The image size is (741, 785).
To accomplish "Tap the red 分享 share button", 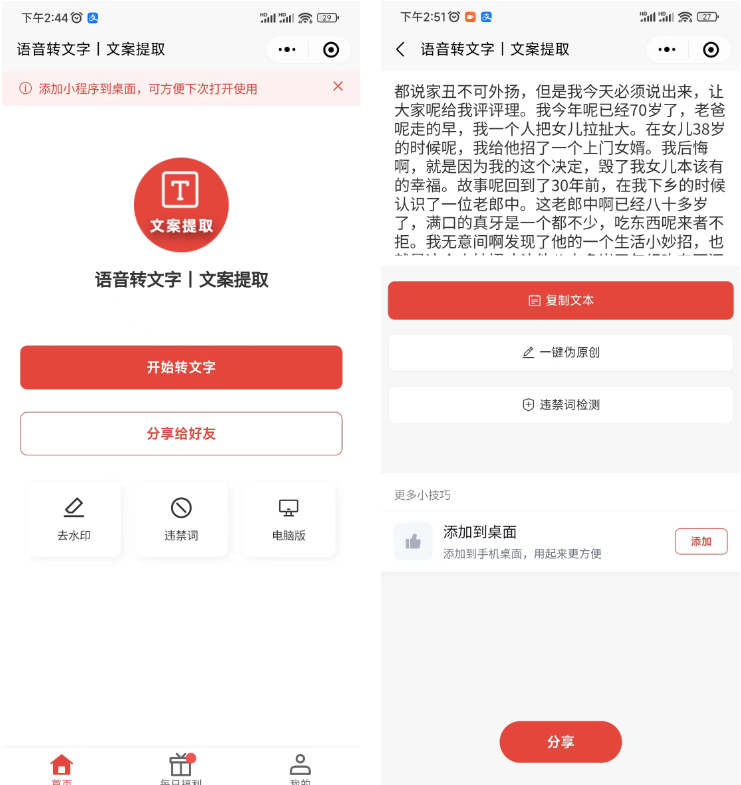I will tap(560, 742).
